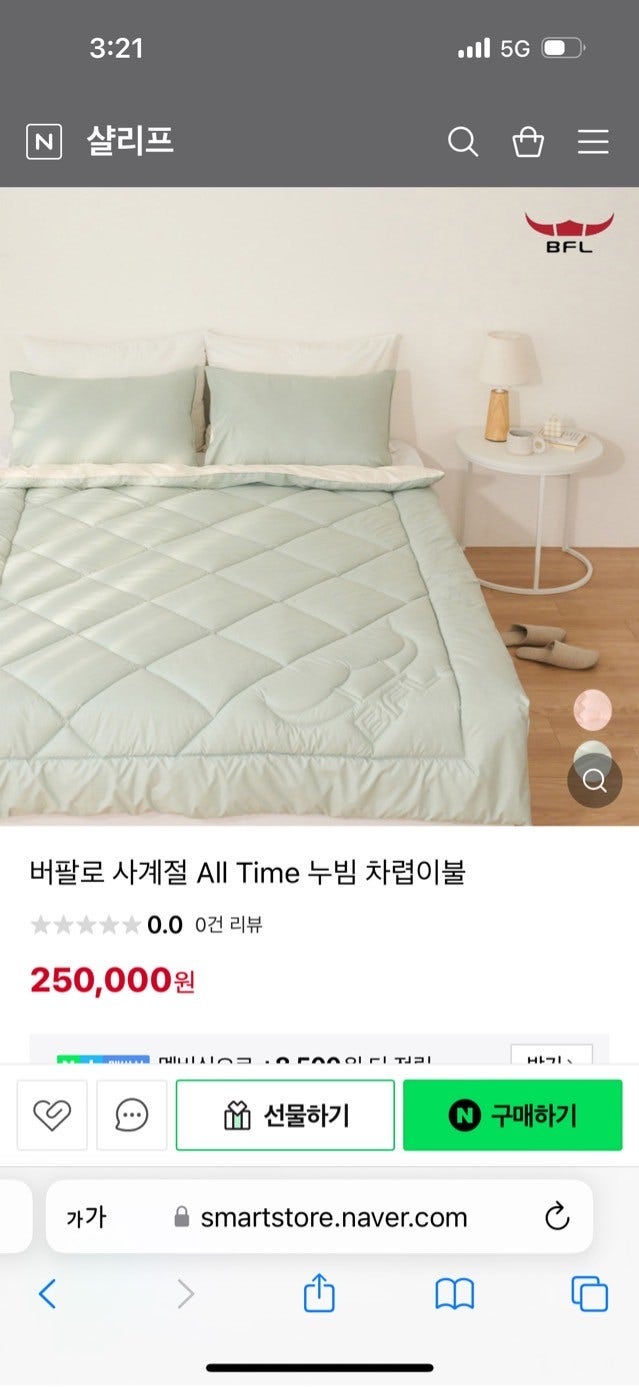This screenshot has width=639, height=1387.
Task: Open the shopping basket
Action: coord(528,142)
